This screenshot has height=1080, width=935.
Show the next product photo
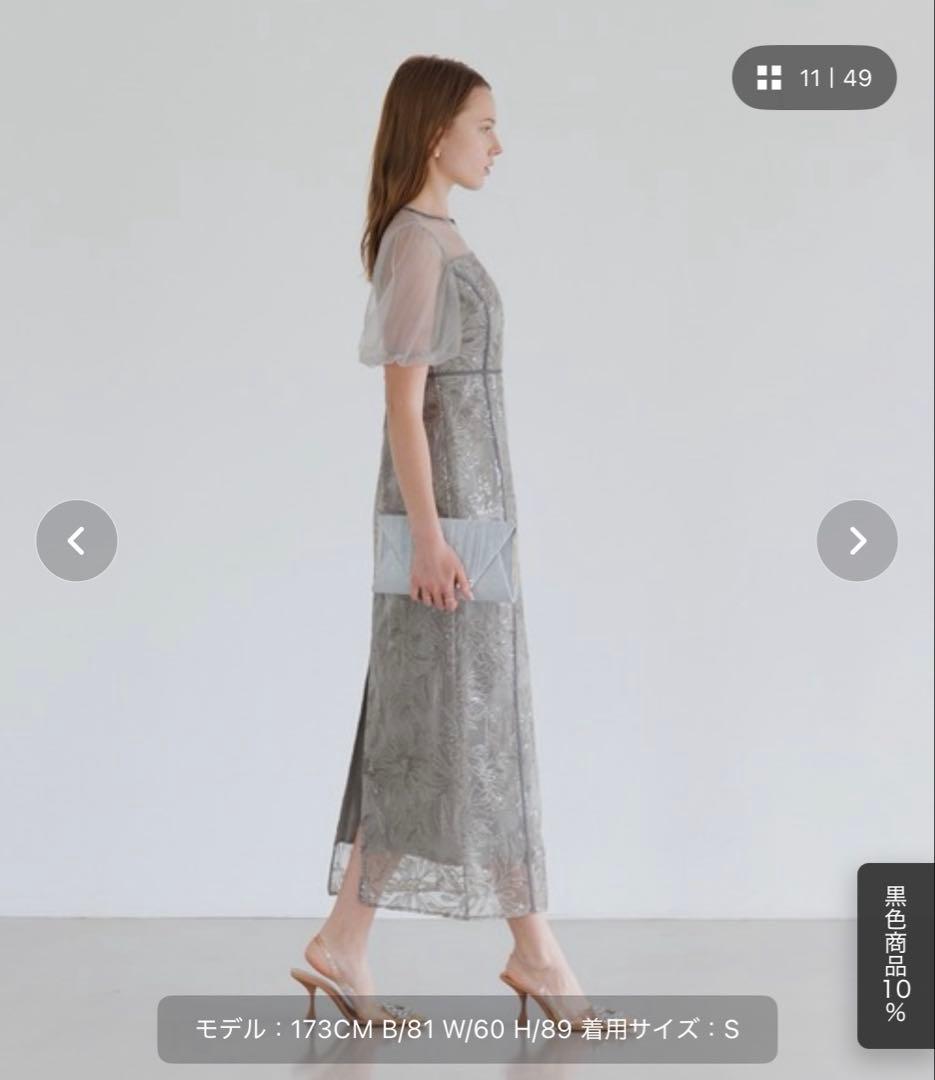857,541
